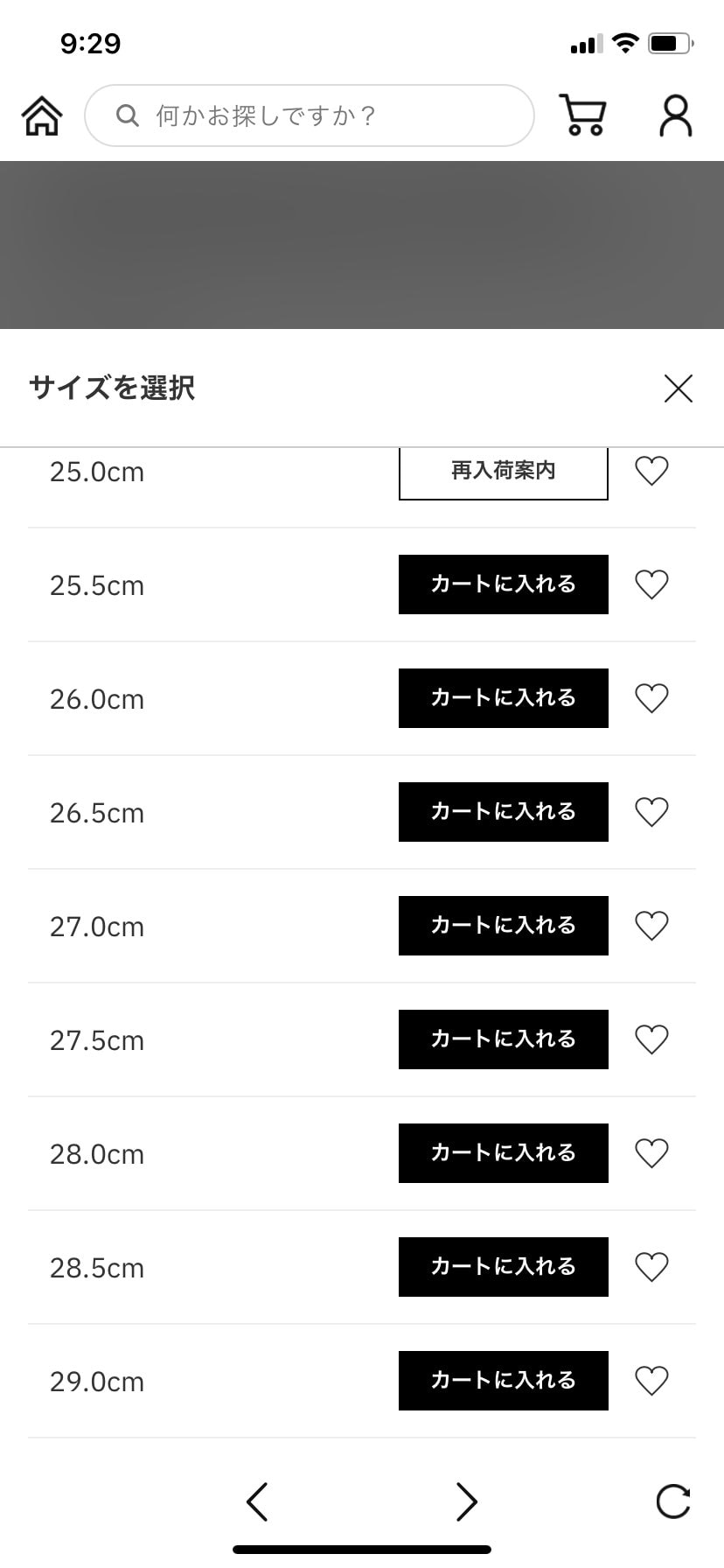This screenshot has width=724, height=1568.
Task: Favorite the 29.0cm size
Action: 651,1381
